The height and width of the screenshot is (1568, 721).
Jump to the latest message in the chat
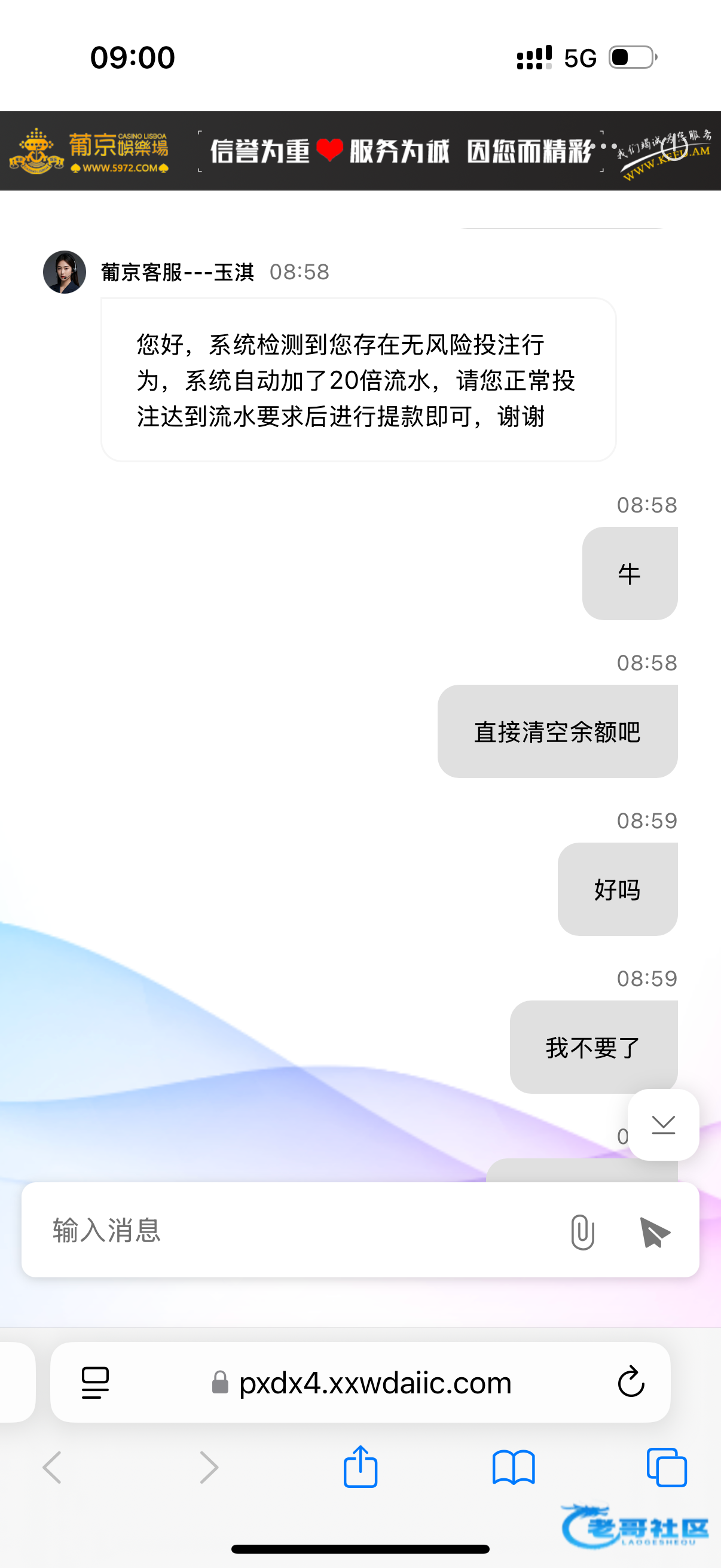663,1124
